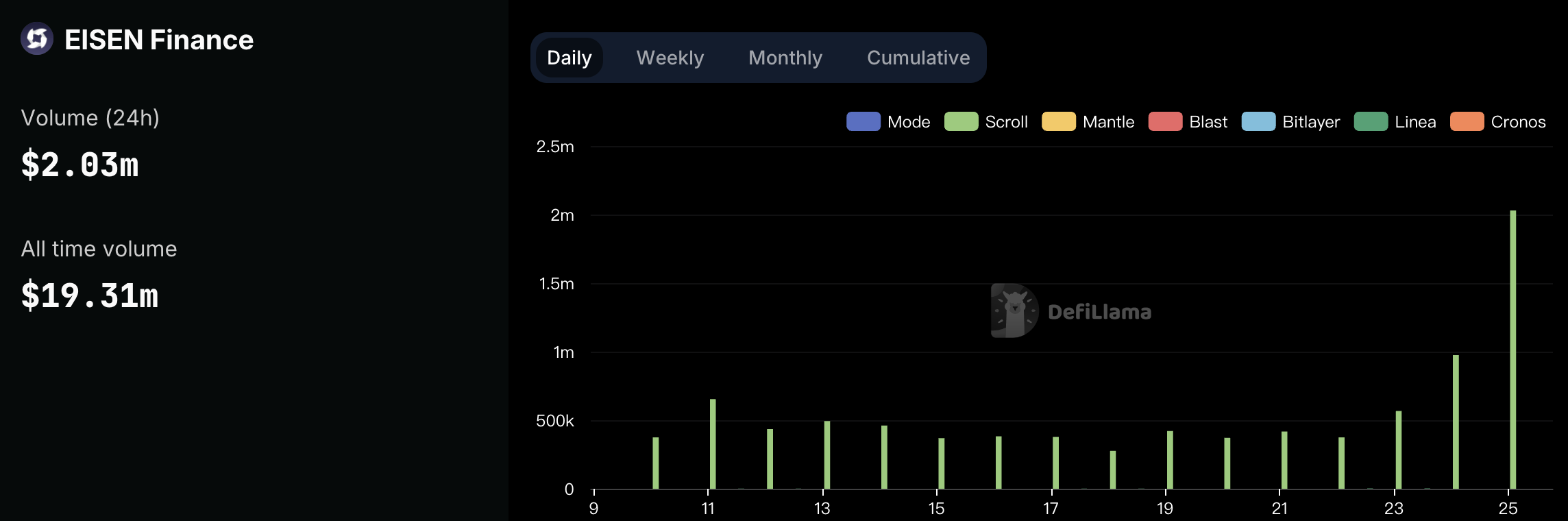Toggle the Scroll series in the legend
1568x521 pixels.
point(986,122)
